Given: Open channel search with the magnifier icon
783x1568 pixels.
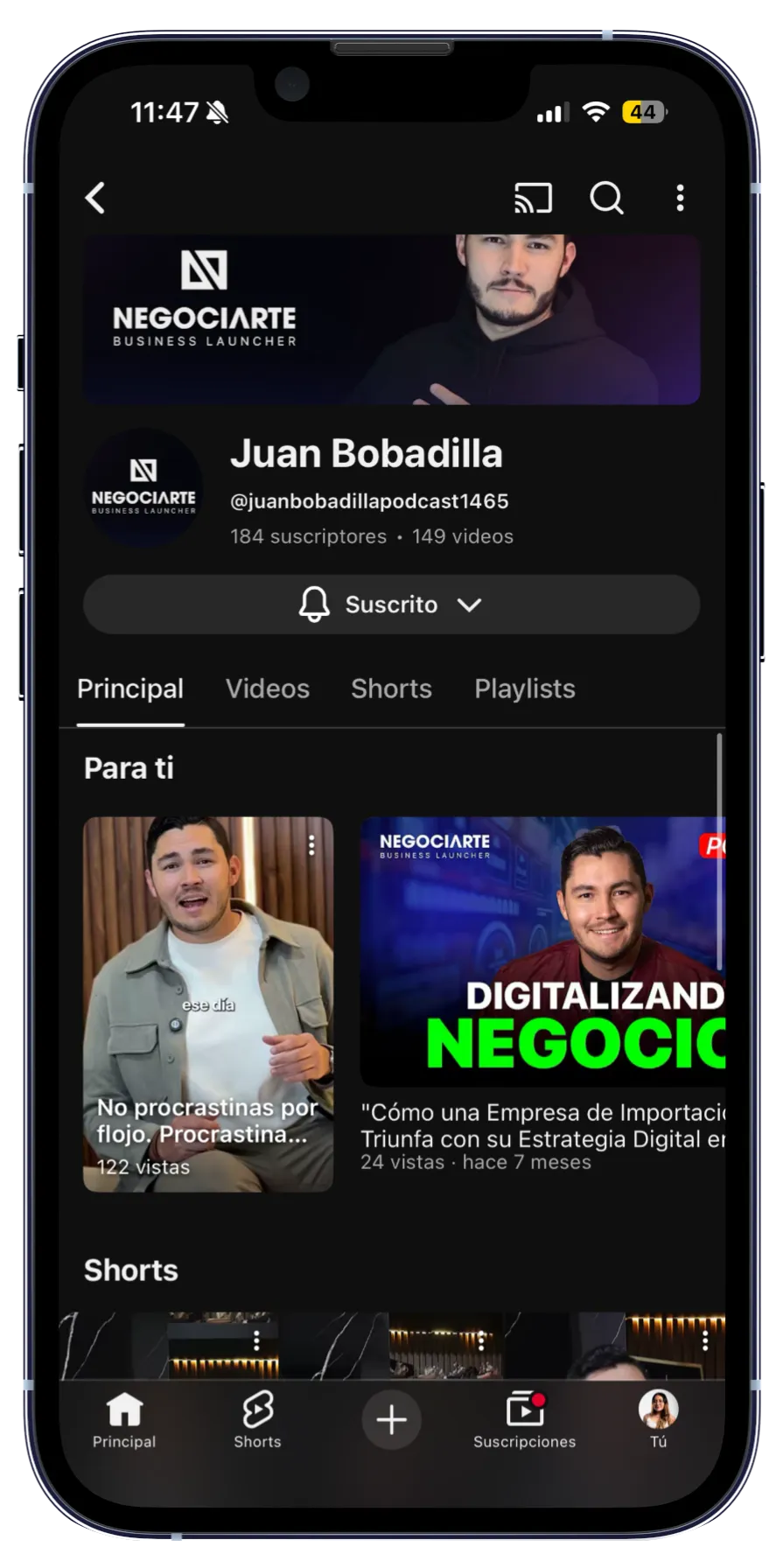Looking at the screenshot, I should (606, 198).
